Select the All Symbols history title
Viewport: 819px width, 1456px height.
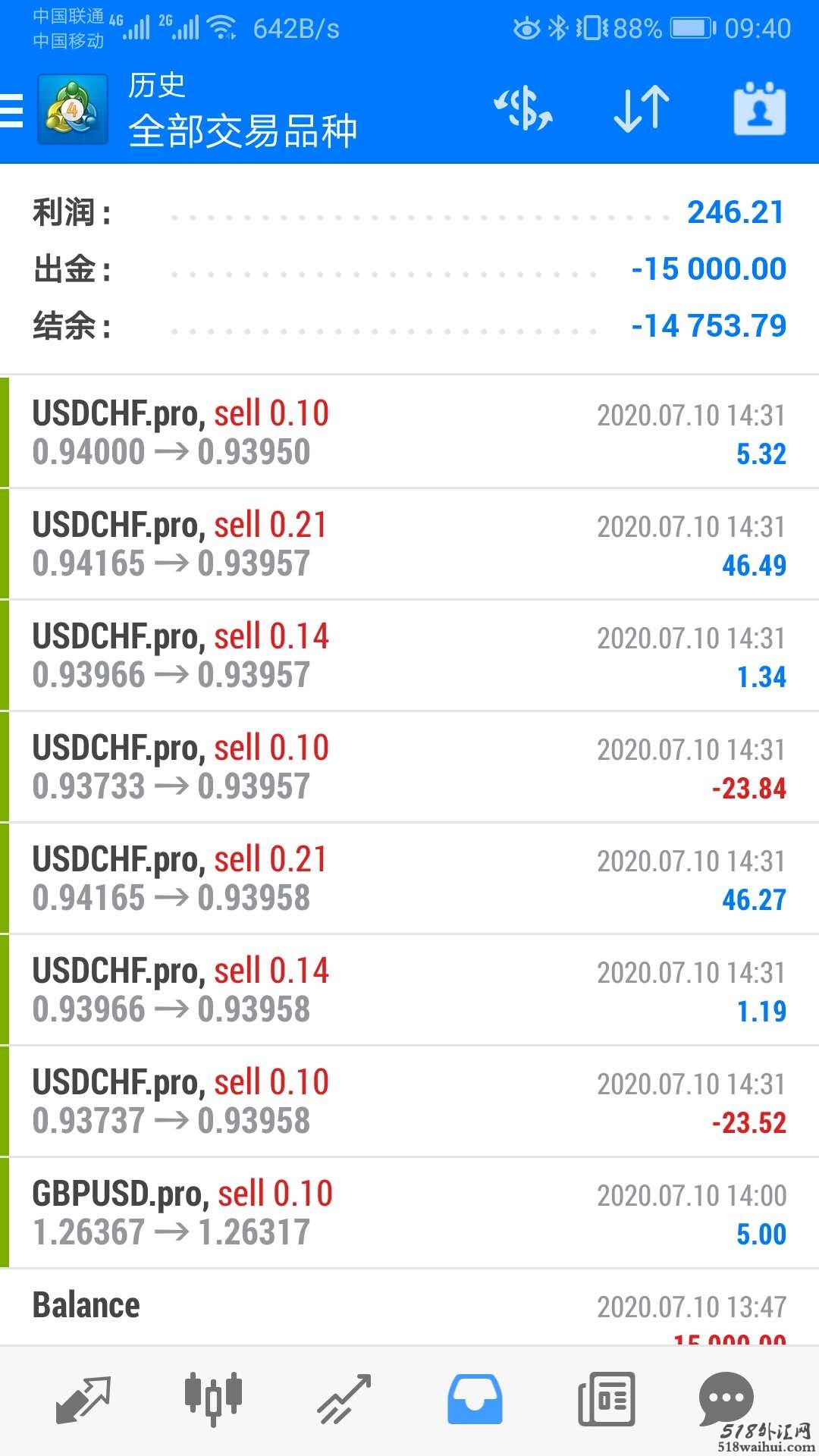tap(243, 130)
